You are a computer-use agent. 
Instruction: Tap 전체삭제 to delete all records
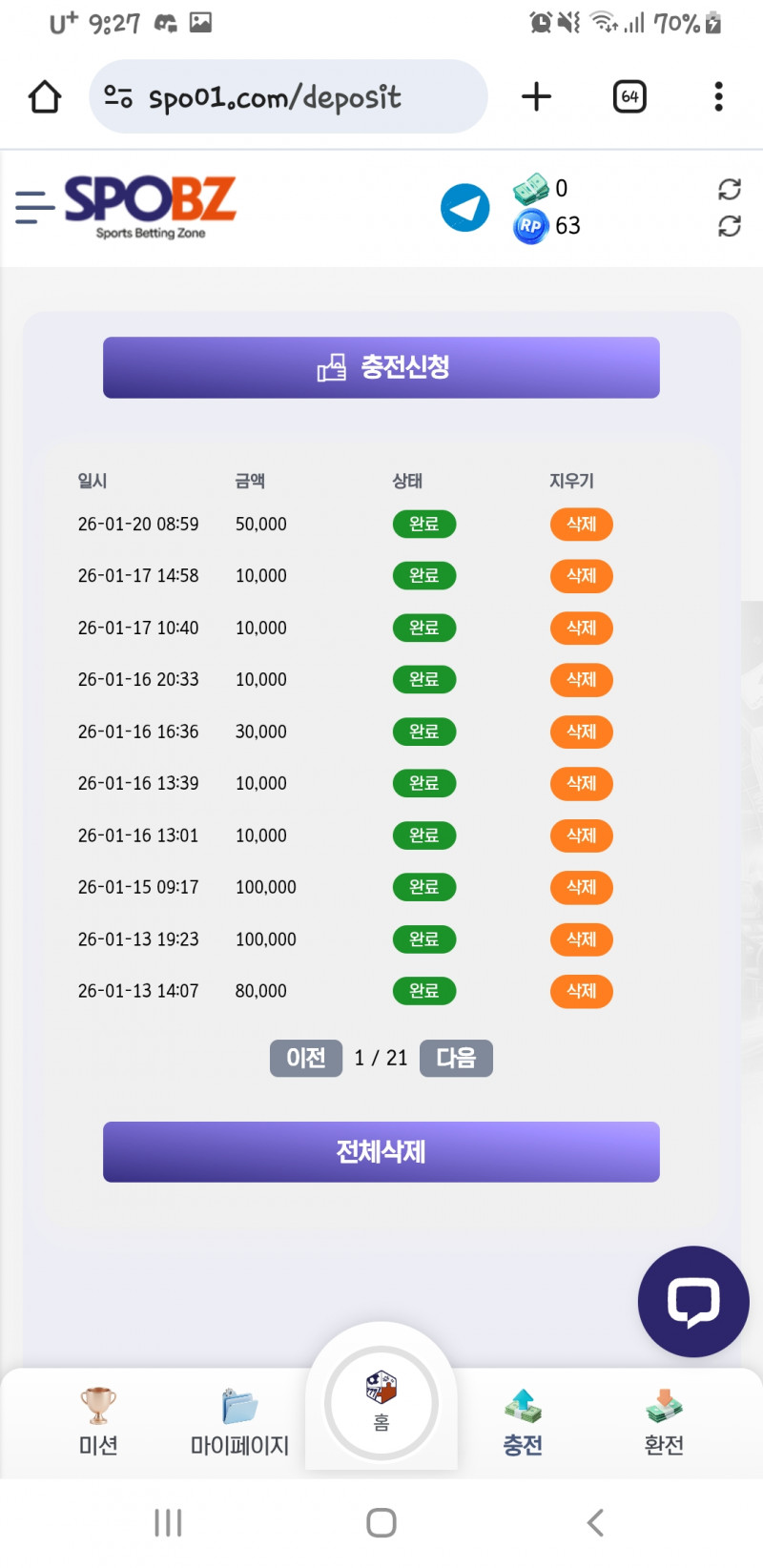[381, 1152]
